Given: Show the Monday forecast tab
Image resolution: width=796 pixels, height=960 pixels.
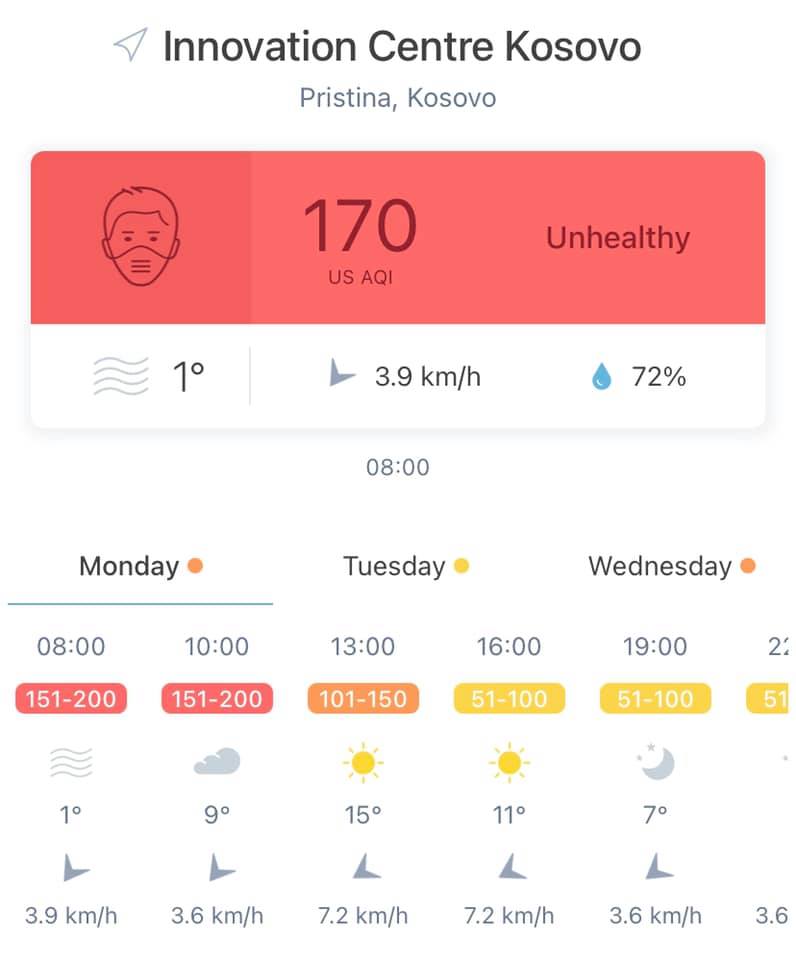Looking at the screenshot, I should point(140,566).
